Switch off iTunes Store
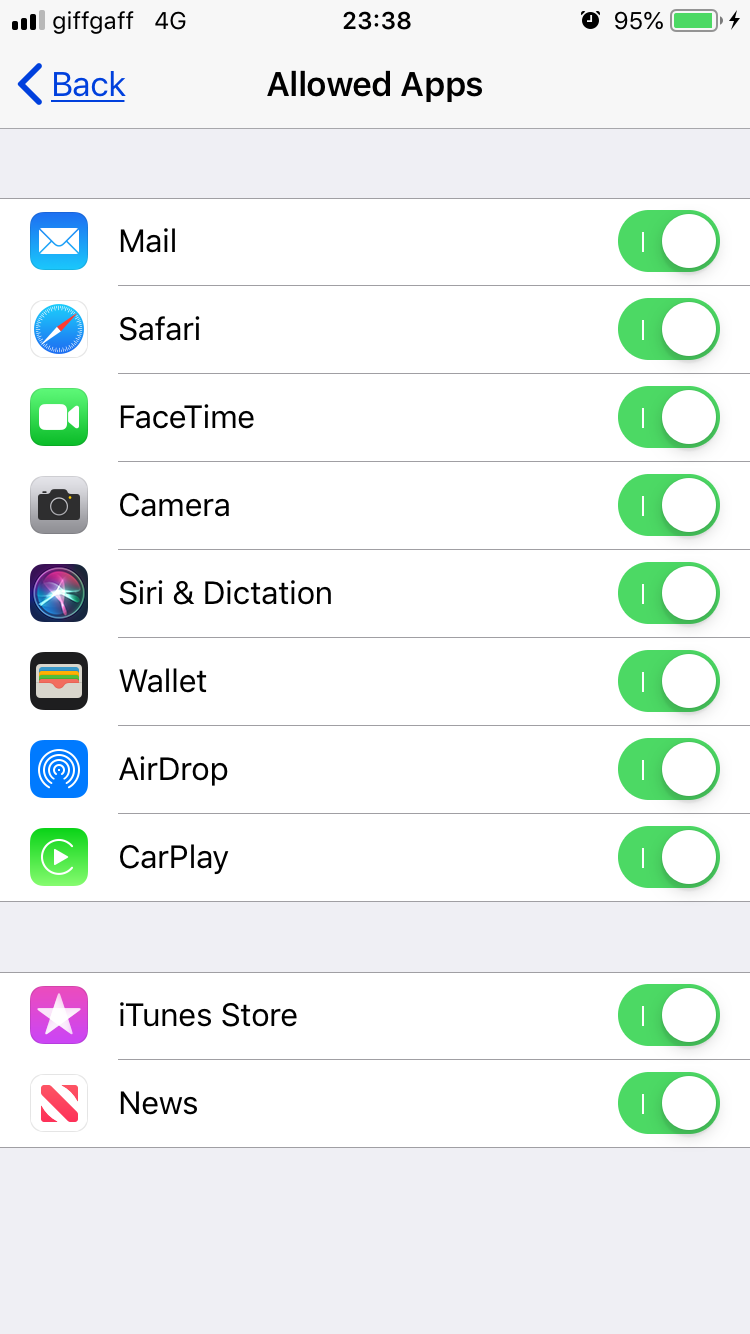Screen dimensions: 750x1334 [668, 1015]
